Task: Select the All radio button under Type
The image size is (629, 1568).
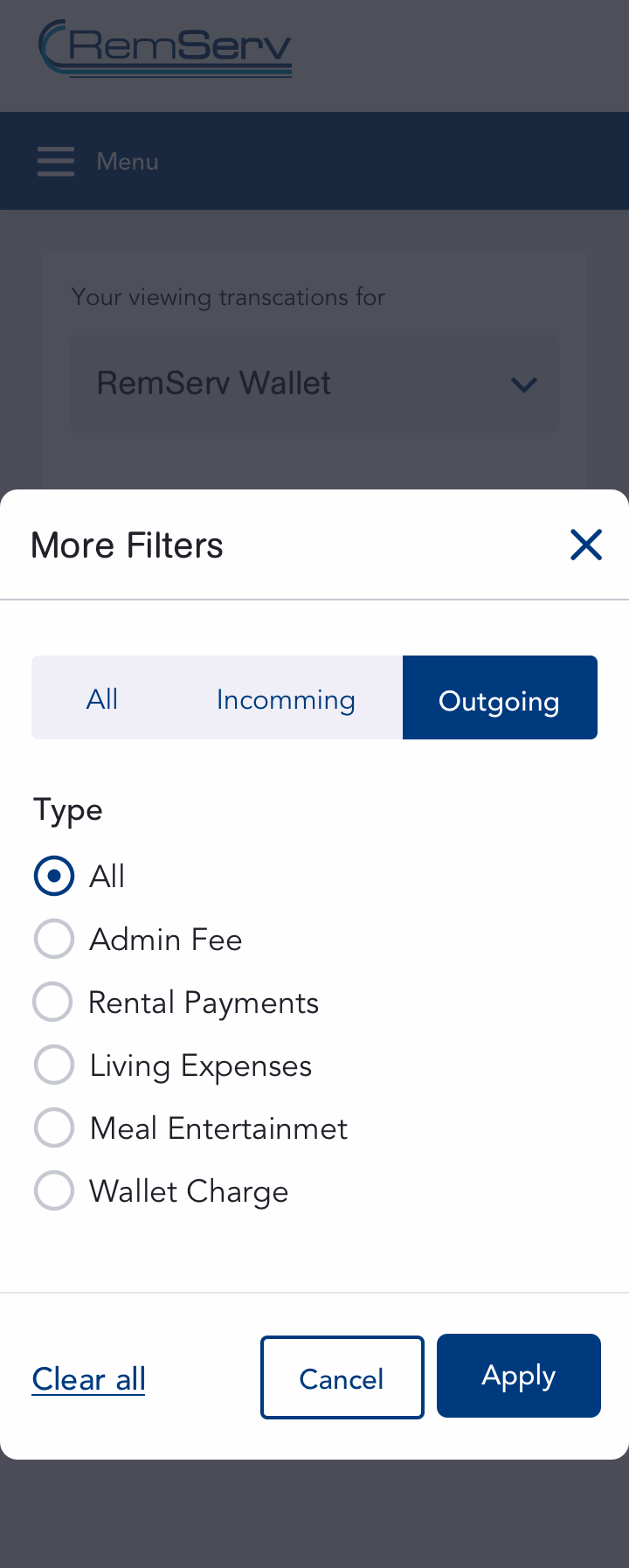Action: (x=53, y=875)
